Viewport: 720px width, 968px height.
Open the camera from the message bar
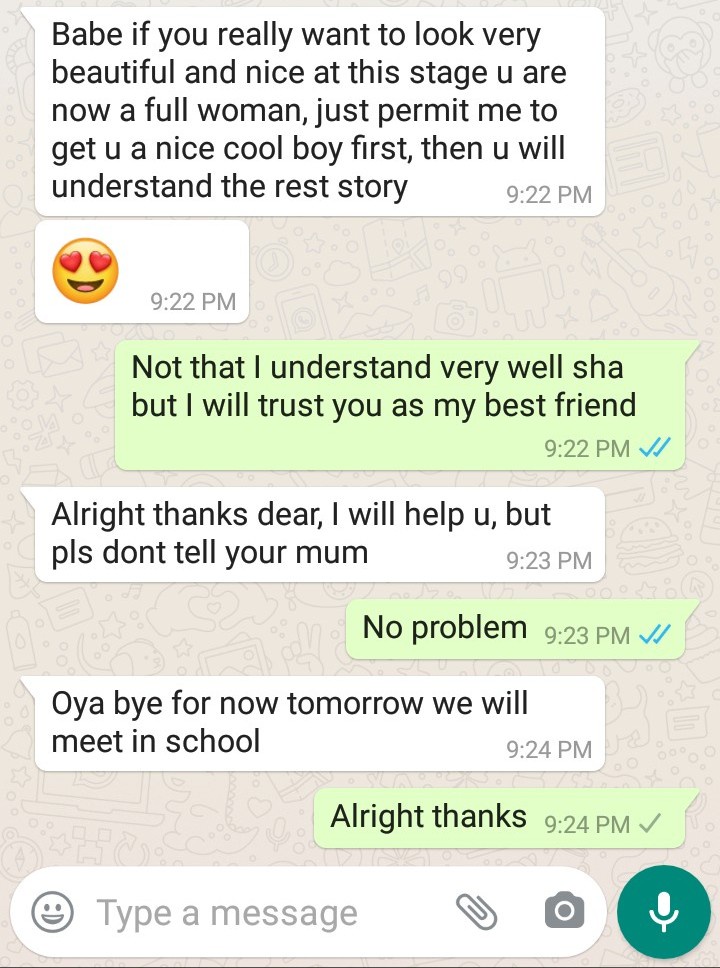pos(563,911)
